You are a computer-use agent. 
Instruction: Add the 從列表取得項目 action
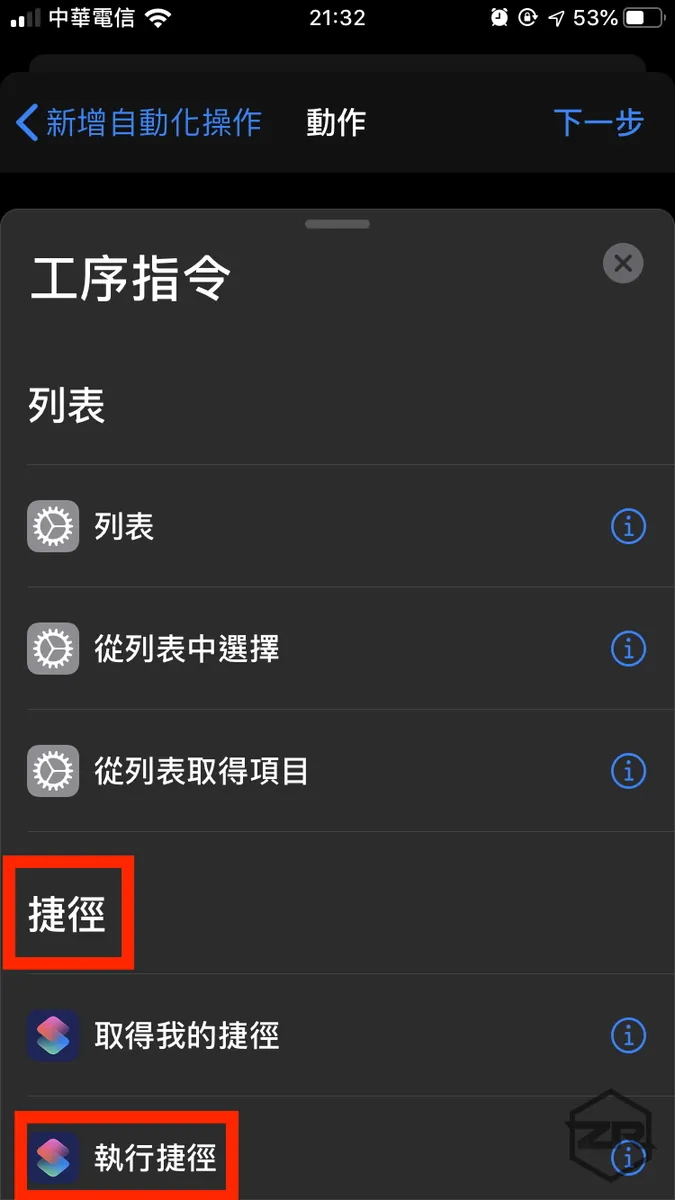[200, 771]
